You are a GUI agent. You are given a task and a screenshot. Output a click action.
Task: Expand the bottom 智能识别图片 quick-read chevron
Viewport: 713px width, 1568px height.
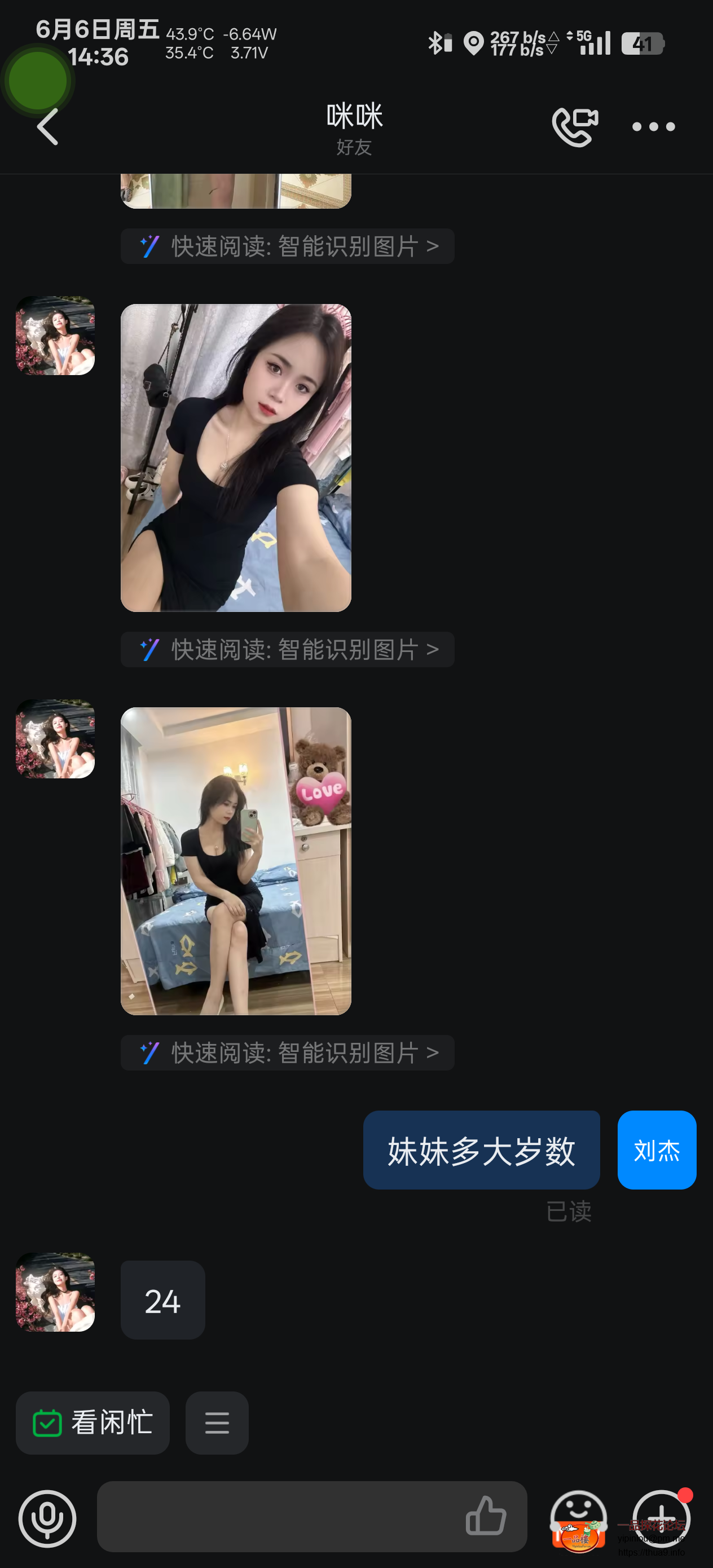pyautogui.click(x=435, y=1052)
